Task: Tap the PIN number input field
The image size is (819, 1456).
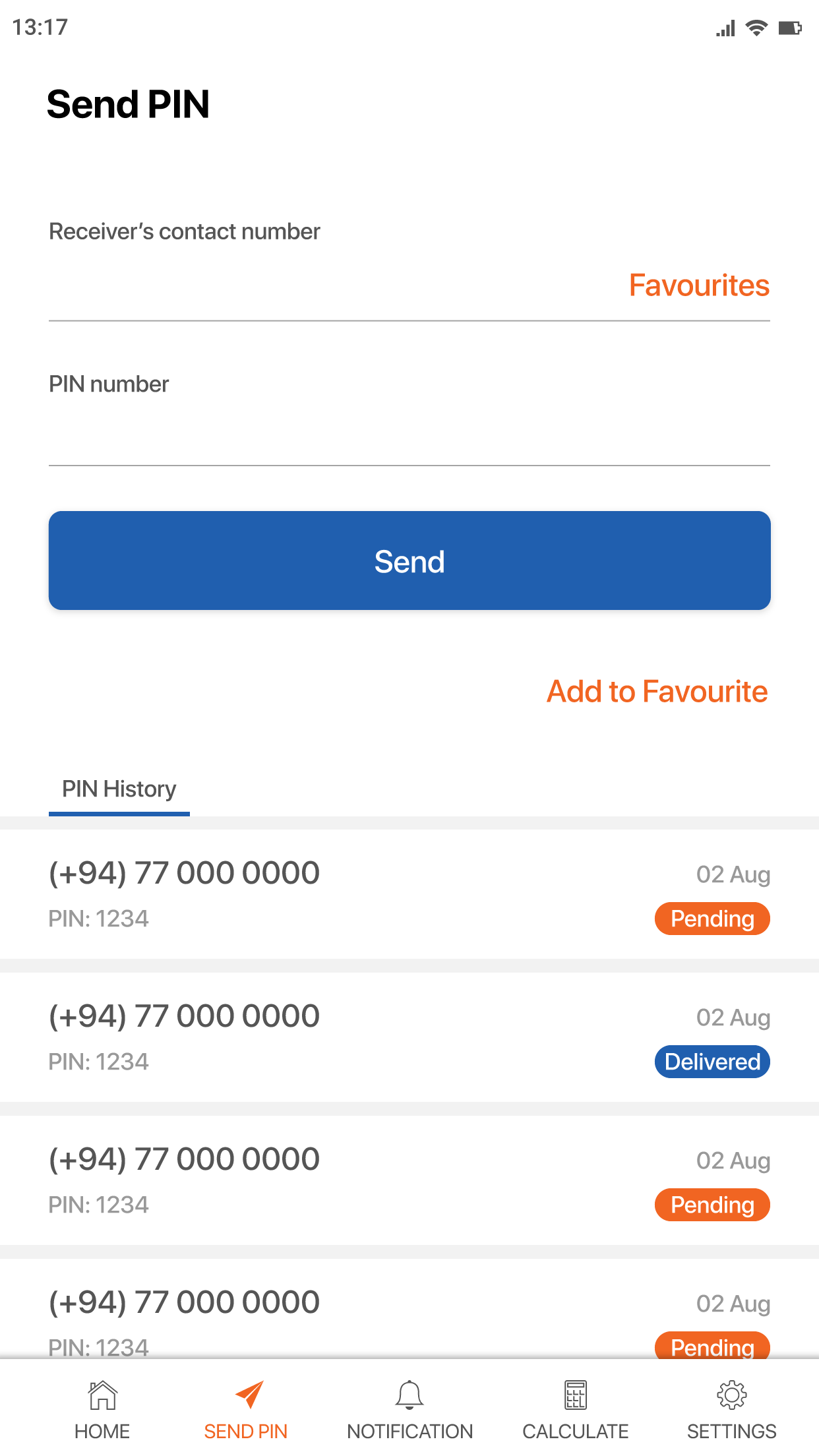Action: 409,435
